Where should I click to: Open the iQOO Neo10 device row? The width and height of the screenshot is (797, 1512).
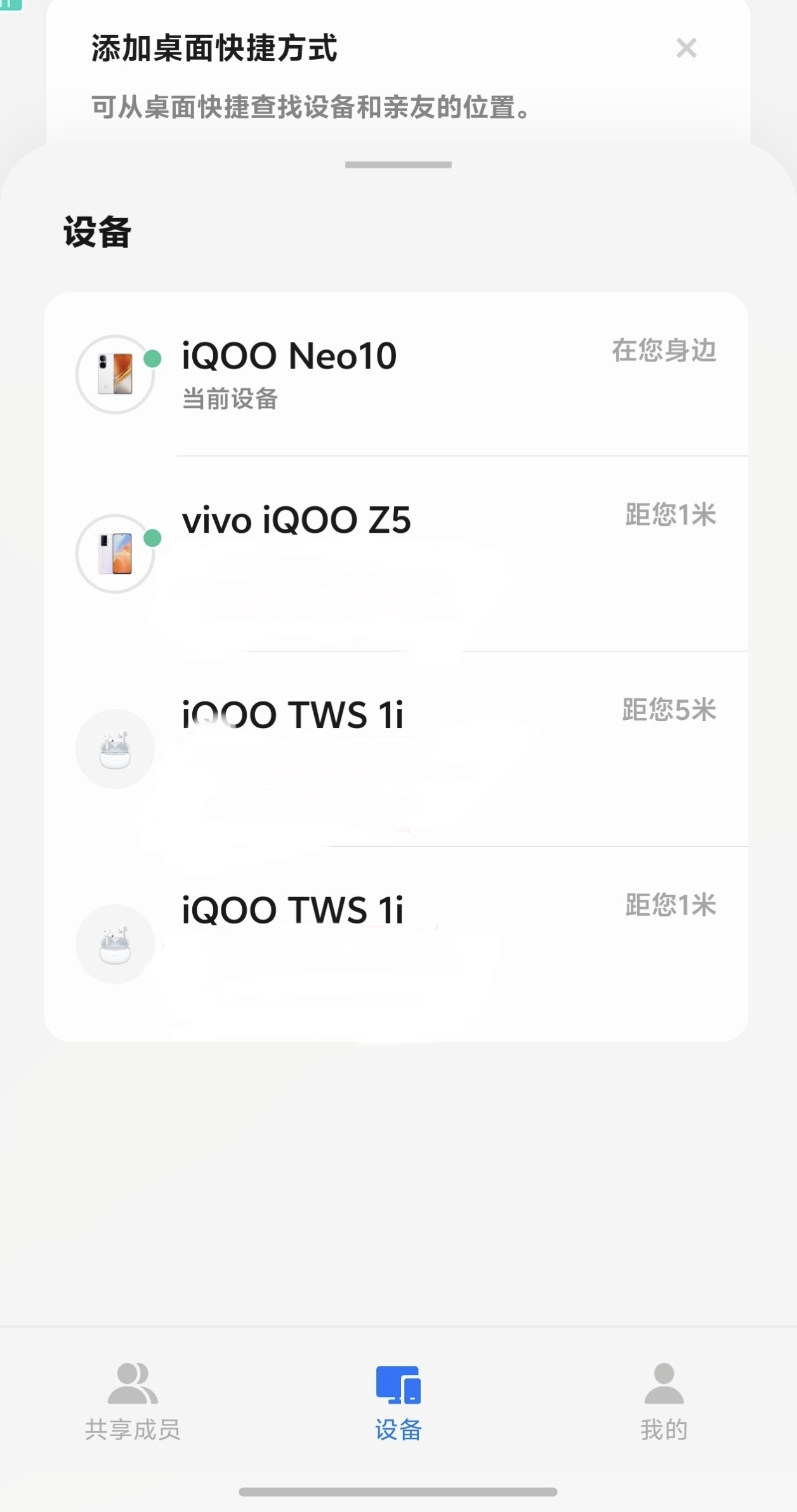[397, 374]
